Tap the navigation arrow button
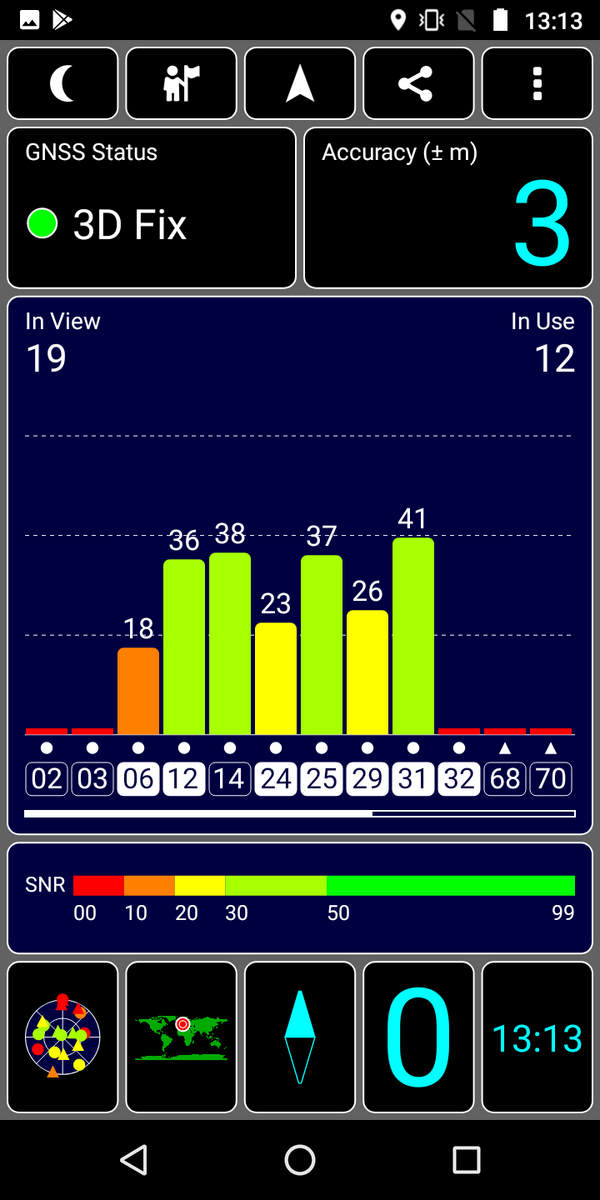Screen dimensions: 600x1200 coord(300,84)
